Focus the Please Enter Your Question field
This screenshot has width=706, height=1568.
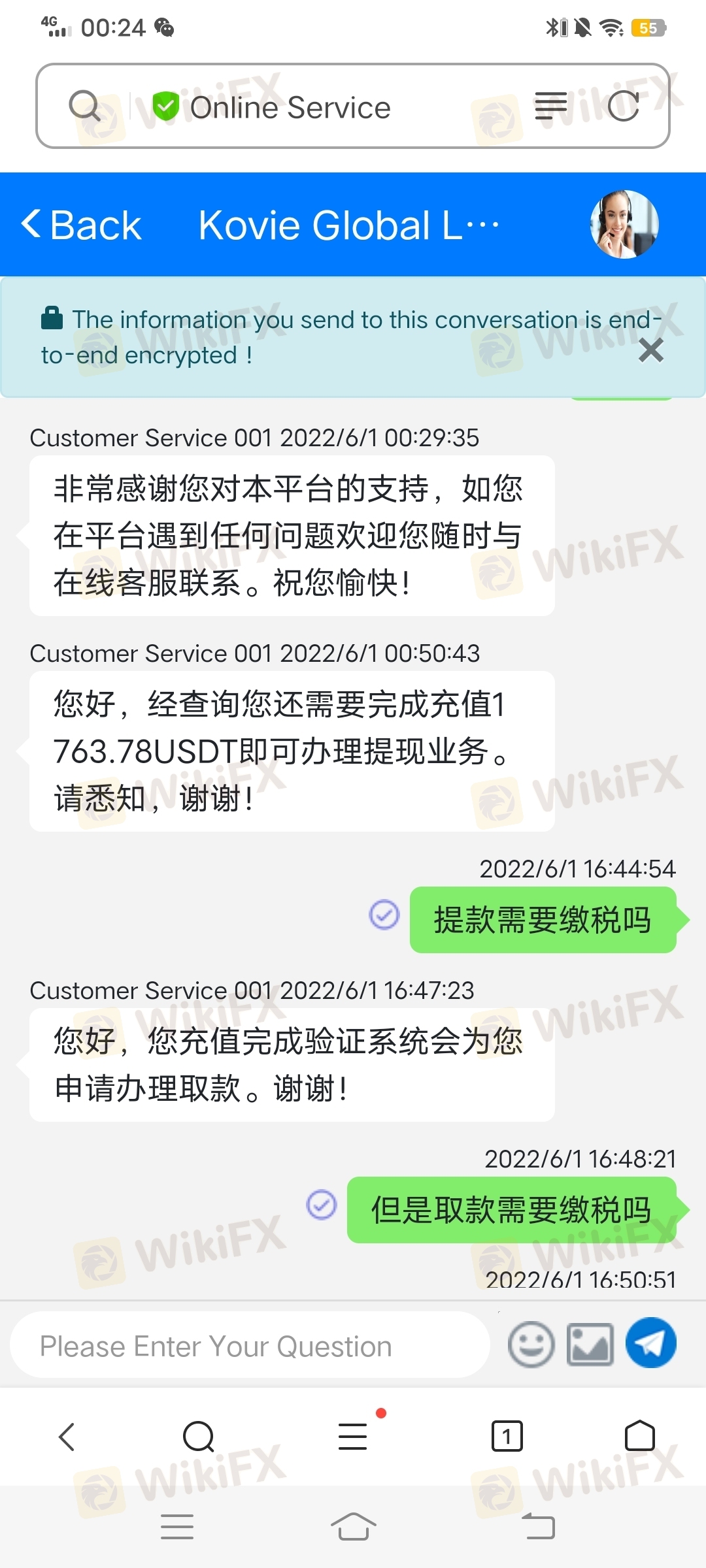248,1347
